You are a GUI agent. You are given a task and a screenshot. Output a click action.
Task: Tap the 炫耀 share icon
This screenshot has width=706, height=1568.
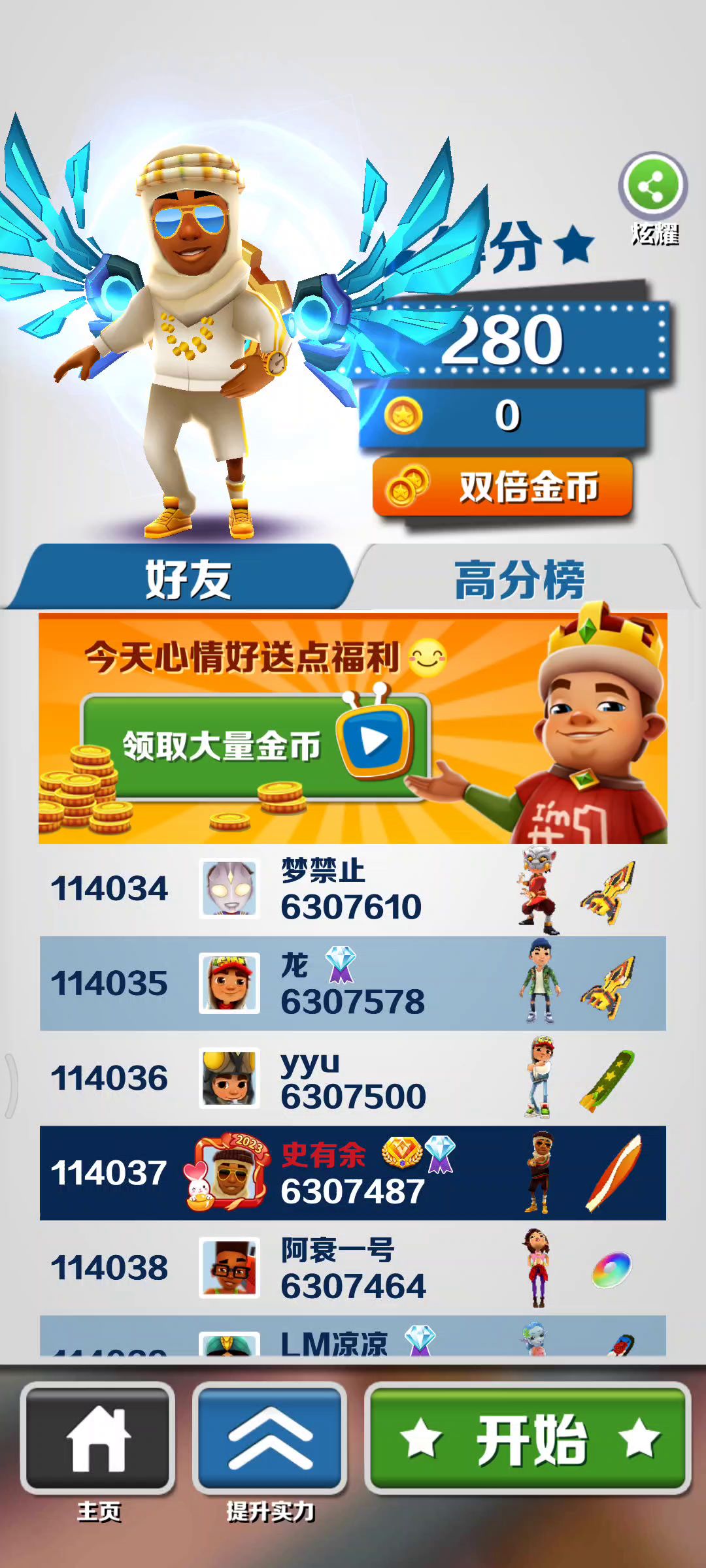(652, 187)
